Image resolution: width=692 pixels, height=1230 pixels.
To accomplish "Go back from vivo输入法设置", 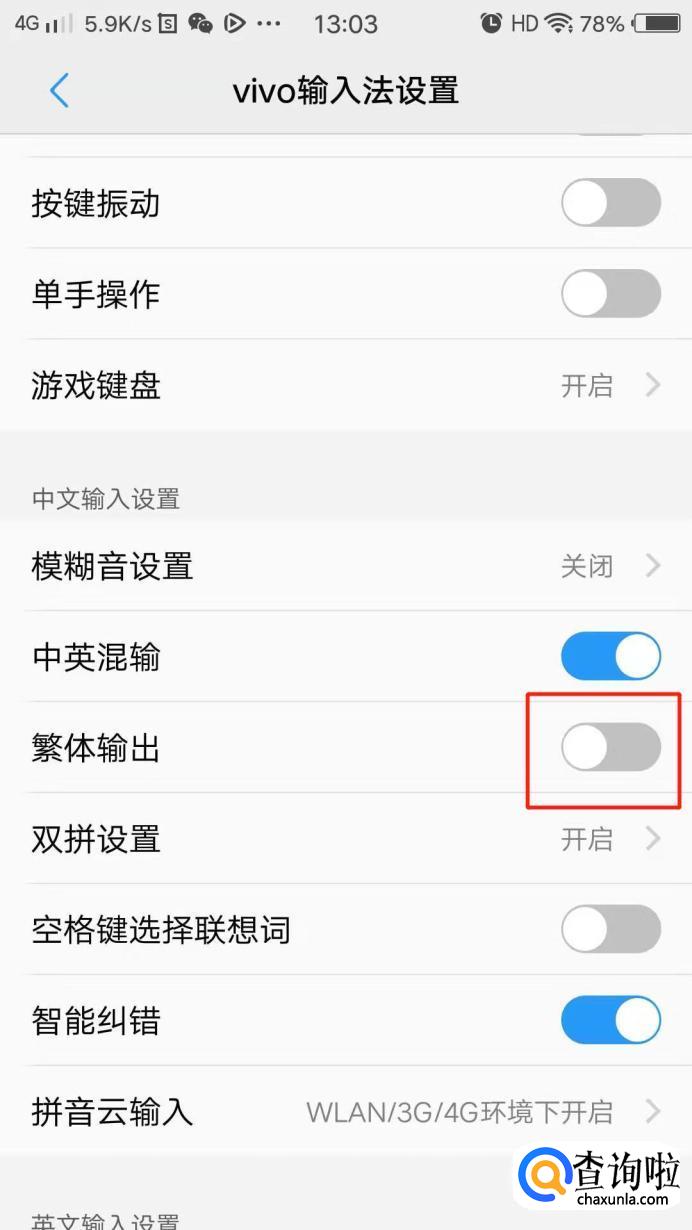I will (59, 91).
